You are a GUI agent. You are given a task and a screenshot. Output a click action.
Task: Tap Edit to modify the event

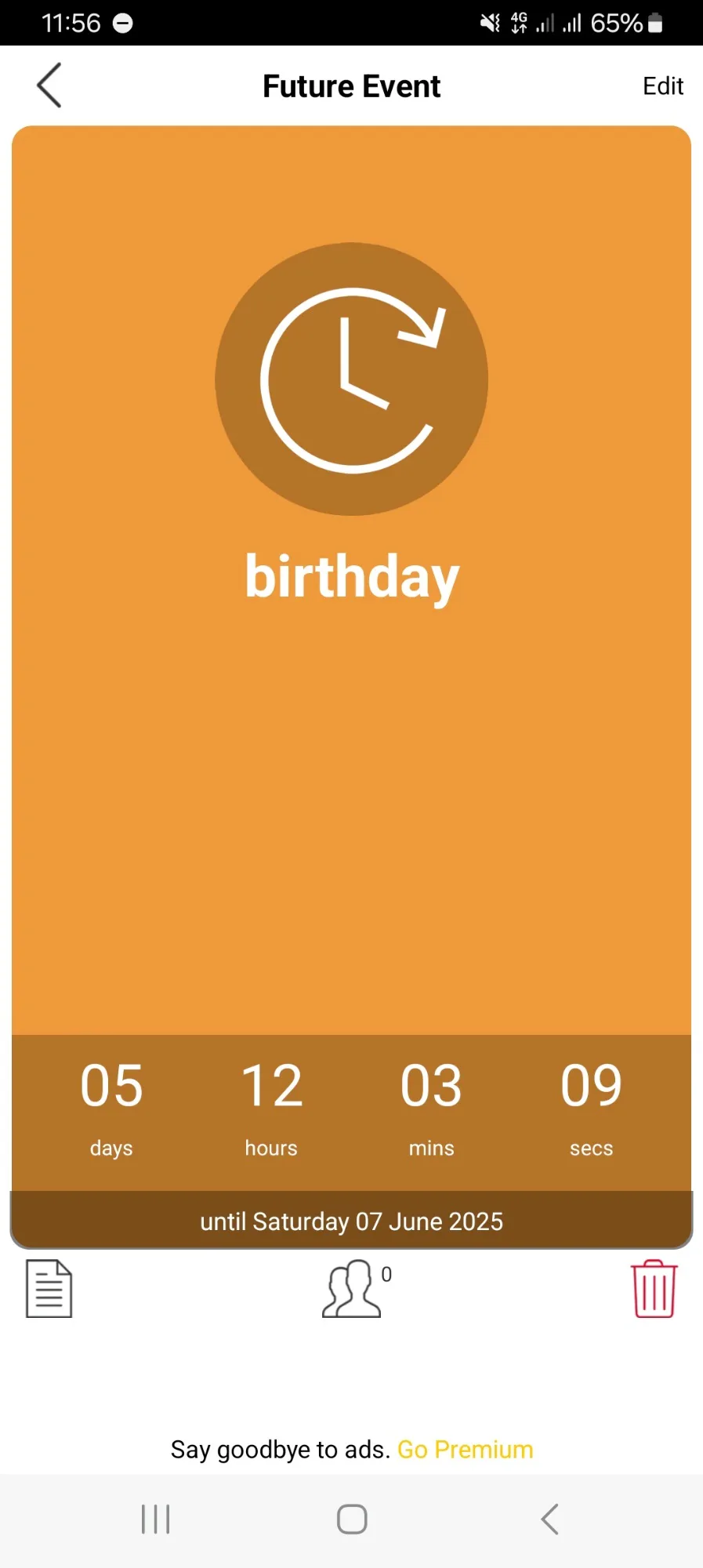pyautogui.click(x=662, y=86)
